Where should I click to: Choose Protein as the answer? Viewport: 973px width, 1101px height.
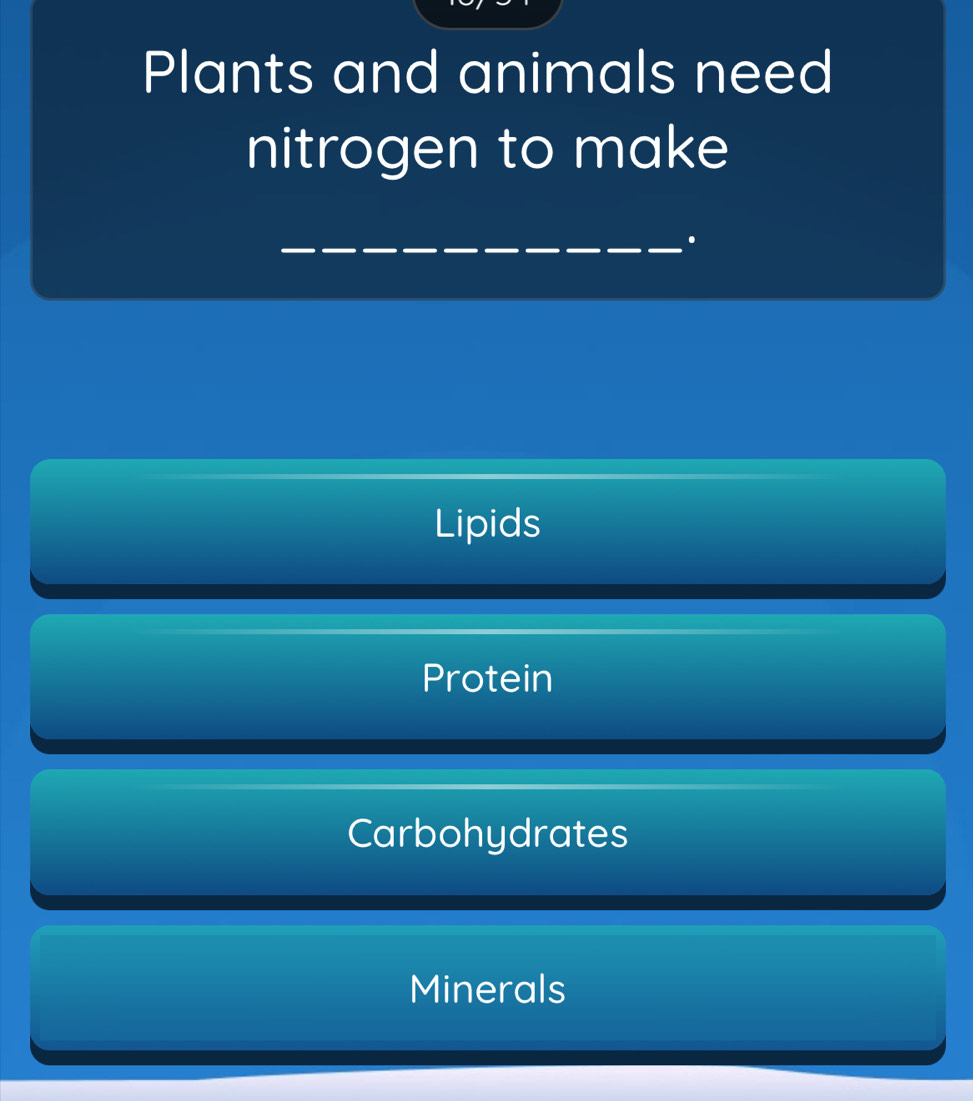pos(487,679)
